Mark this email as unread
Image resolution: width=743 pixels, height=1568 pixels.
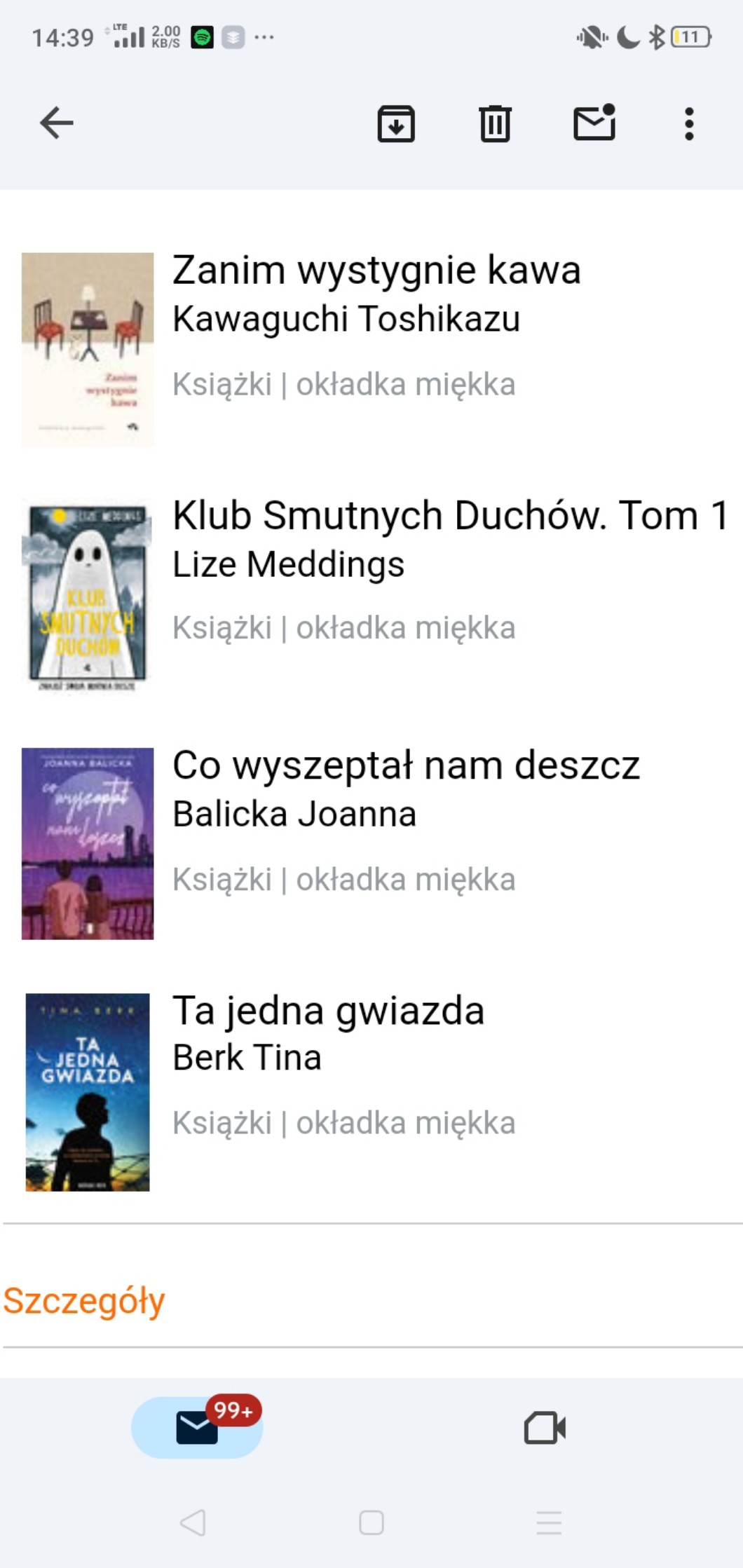click(x=594, y=123)
